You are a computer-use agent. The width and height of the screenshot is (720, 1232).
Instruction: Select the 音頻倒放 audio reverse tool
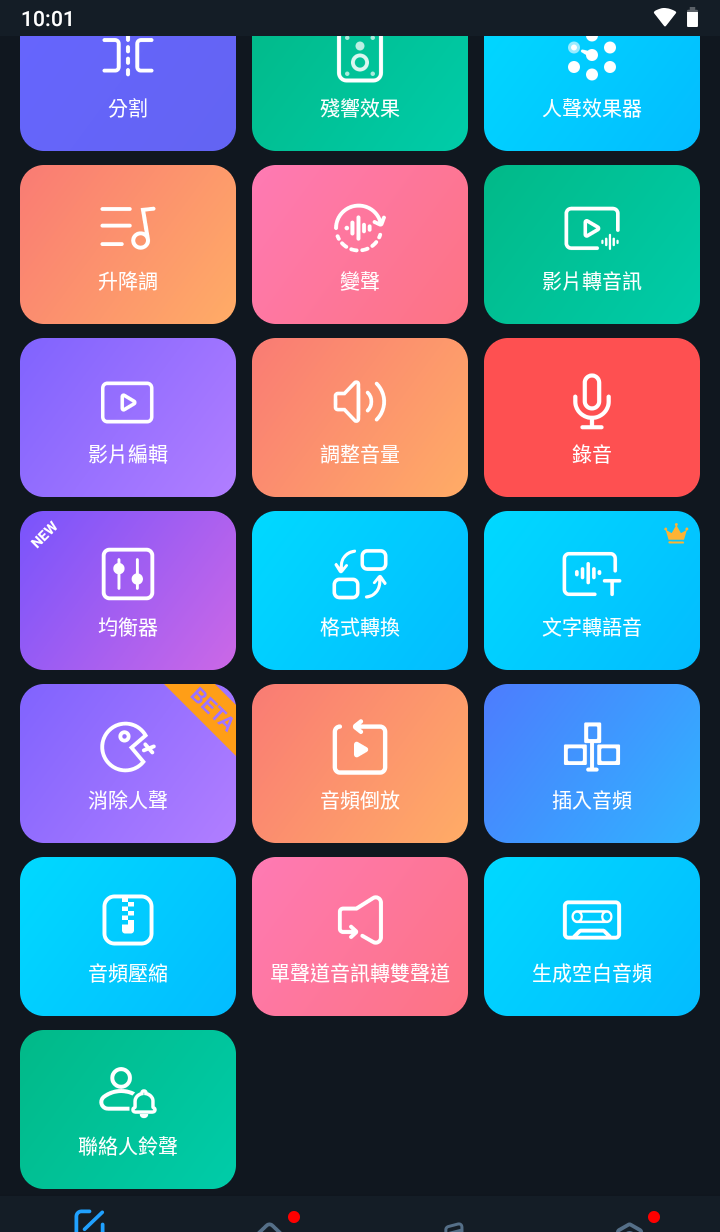point(359,763)
